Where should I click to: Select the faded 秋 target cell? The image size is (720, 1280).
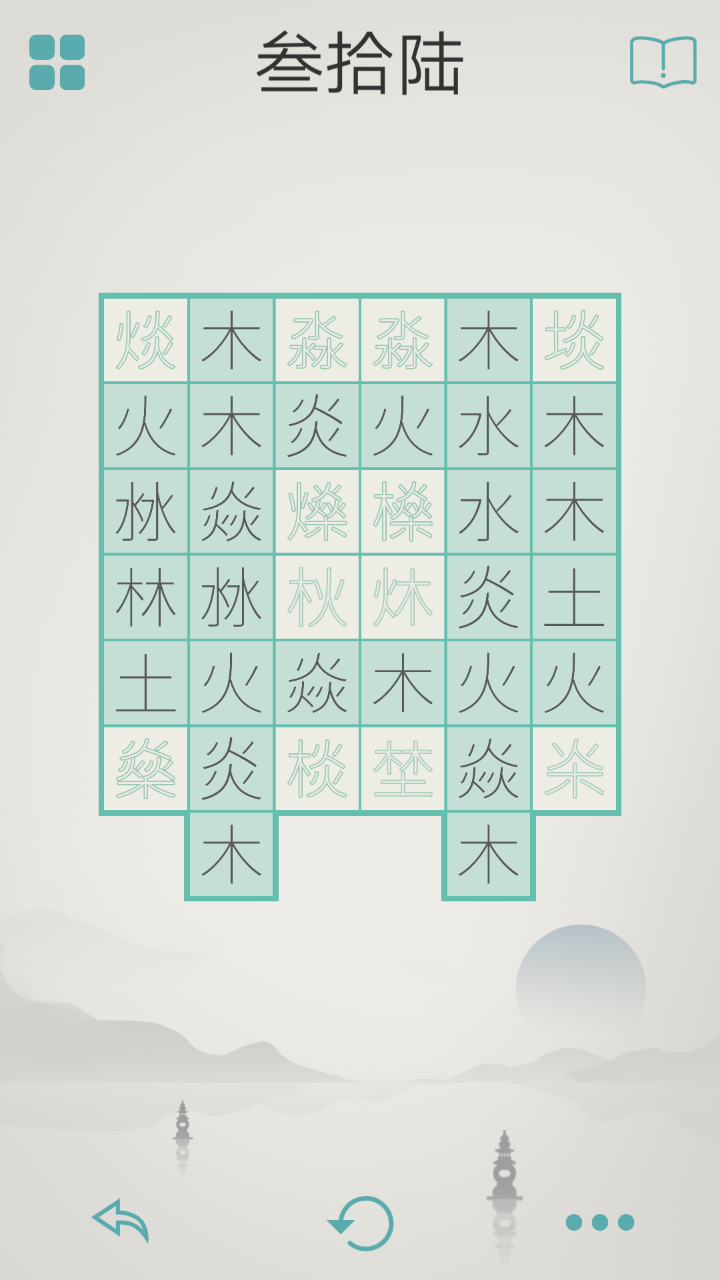[317, 598]
